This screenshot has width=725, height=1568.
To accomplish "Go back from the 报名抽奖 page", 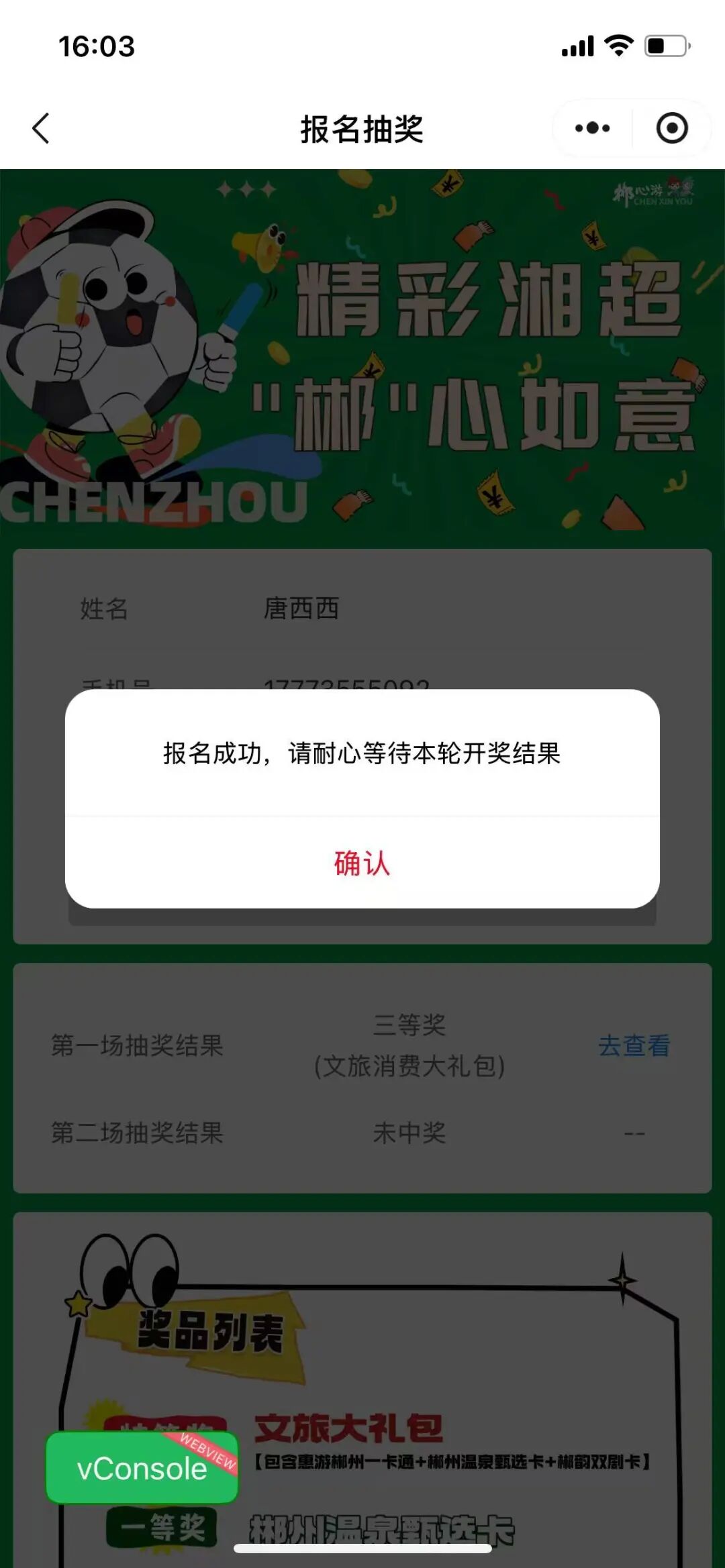I will click(x=41, y=128).
